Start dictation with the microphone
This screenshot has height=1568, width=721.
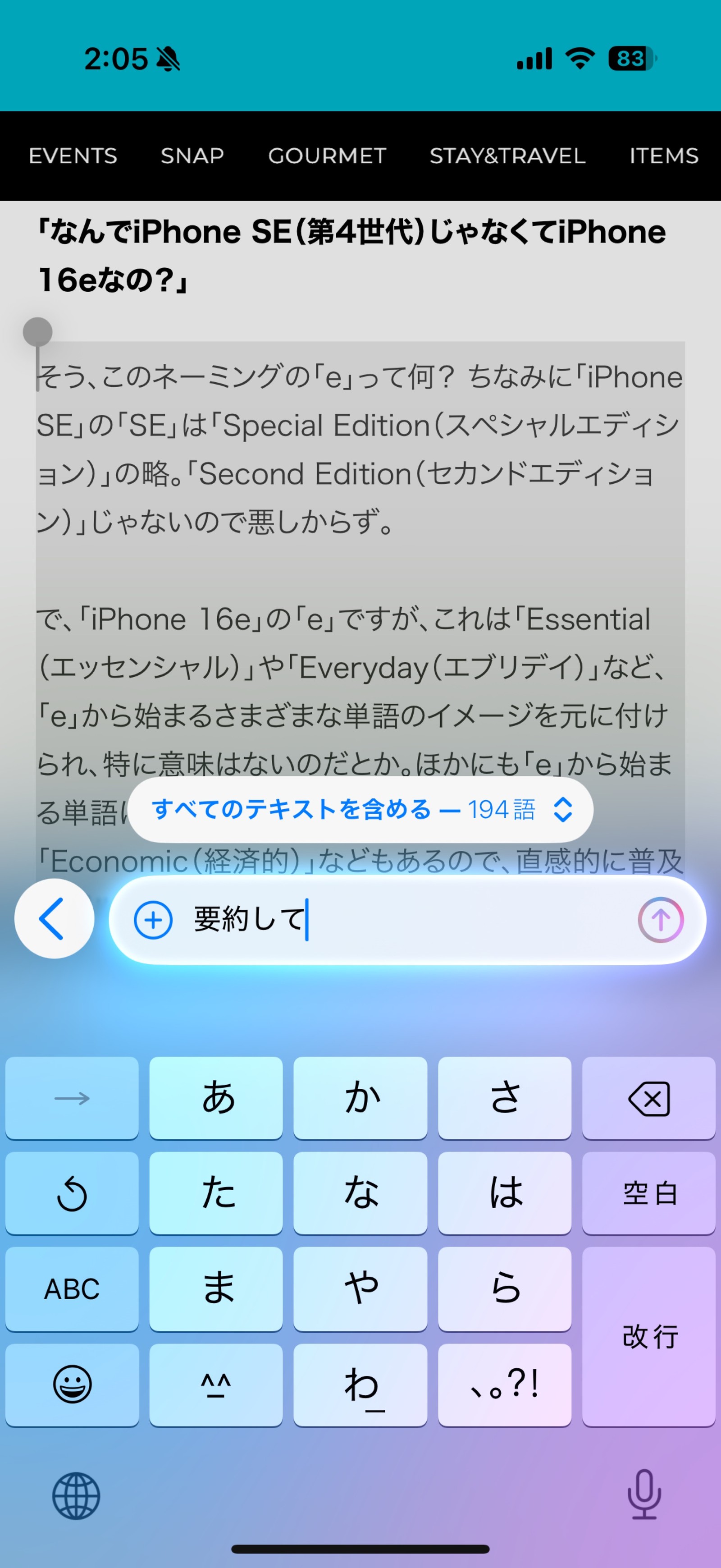[x=644, y=1495]
